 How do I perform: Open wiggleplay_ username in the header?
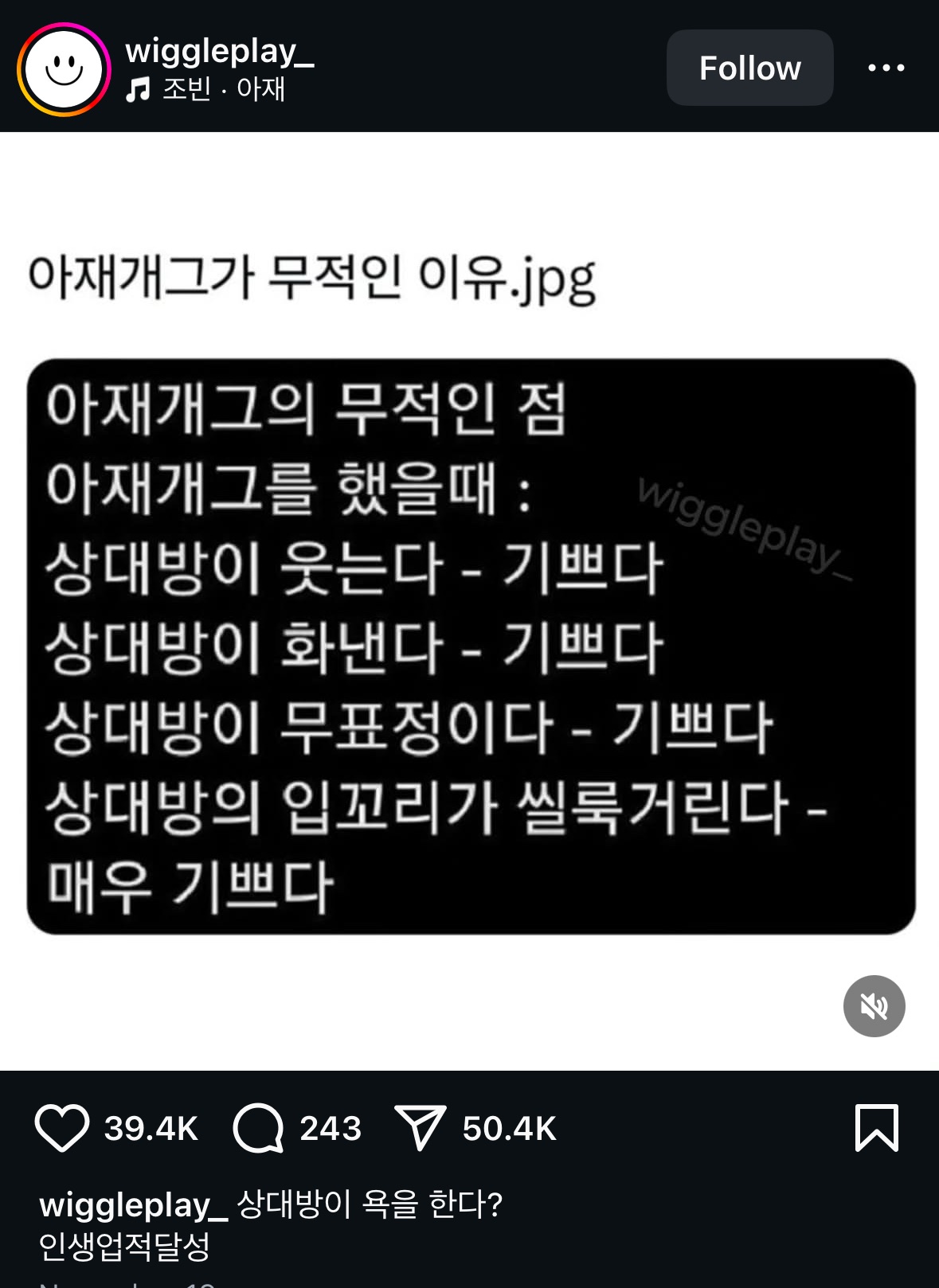pyautogui.click(x=219, y=51)
